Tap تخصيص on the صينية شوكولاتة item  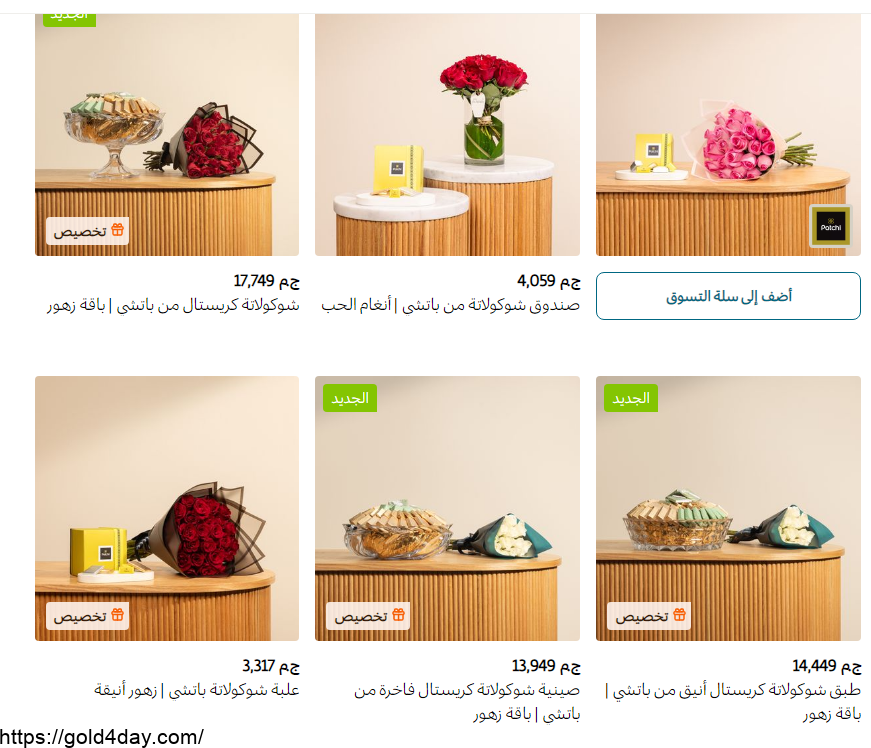tap(368, 616)
